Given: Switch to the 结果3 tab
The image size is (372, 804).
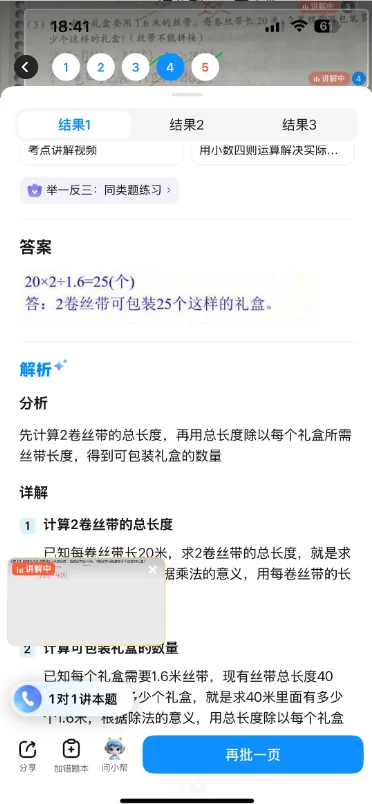Looking at the screenshot, I should (299, 125).
